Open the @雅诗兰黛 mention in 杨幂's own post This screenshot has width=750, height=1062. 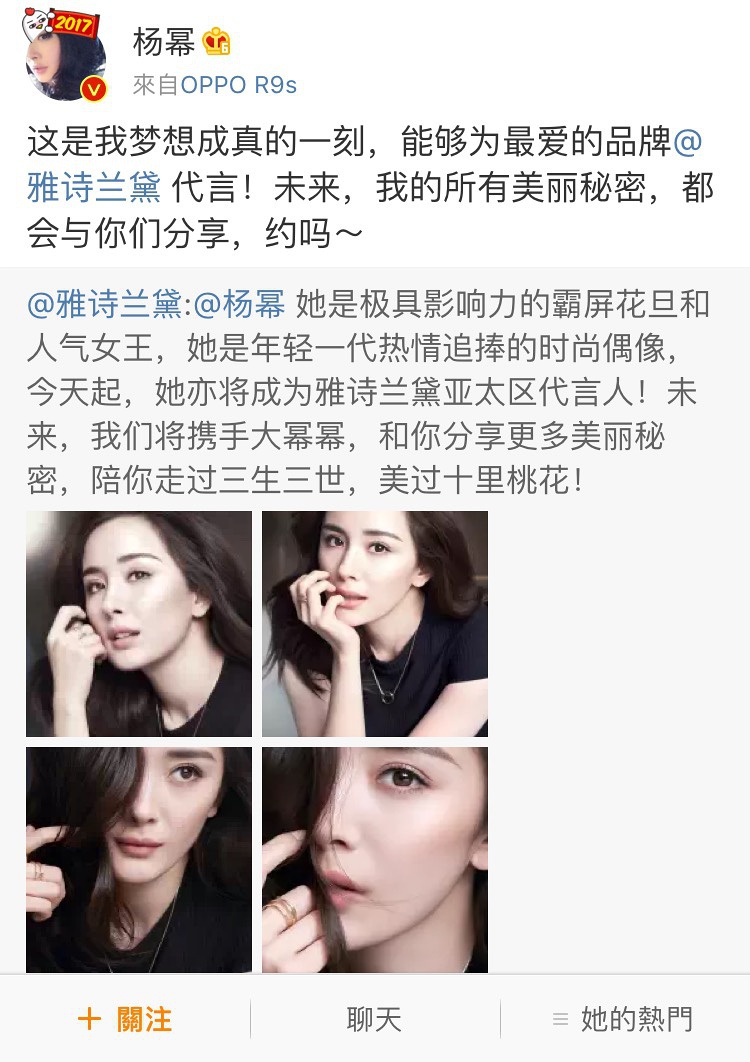pos(93,188)
